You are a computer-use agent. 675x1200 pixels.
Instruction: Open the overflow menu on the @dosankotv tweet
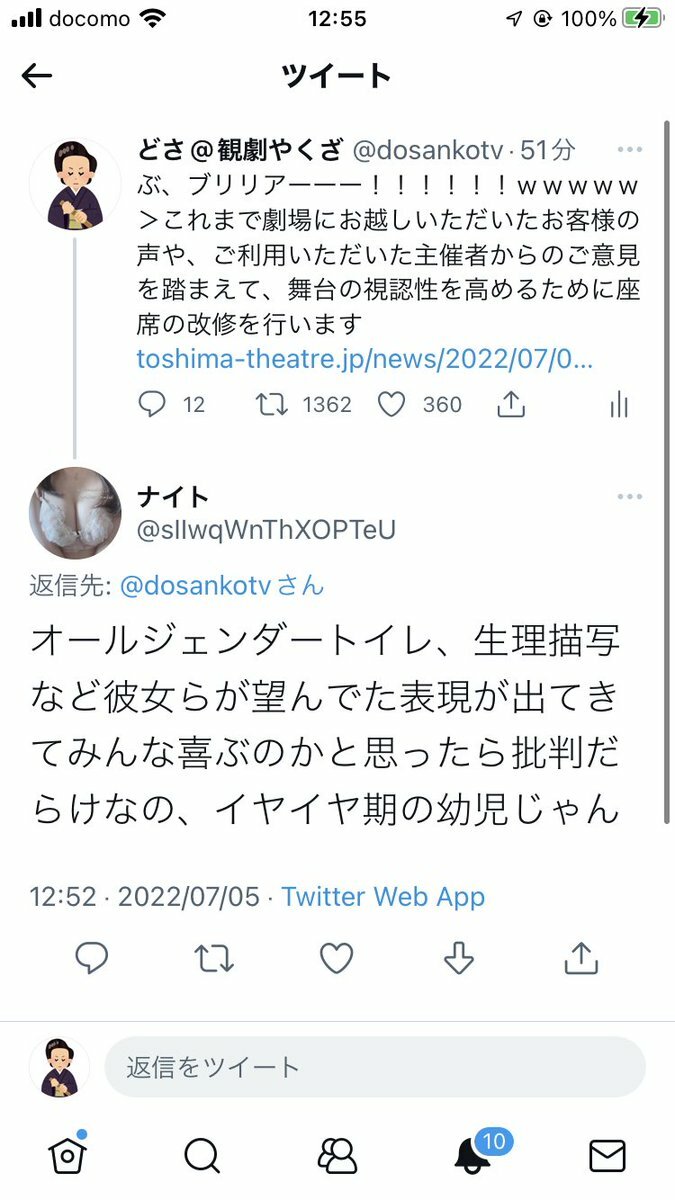pyautogui.click(x=629, y=150)
